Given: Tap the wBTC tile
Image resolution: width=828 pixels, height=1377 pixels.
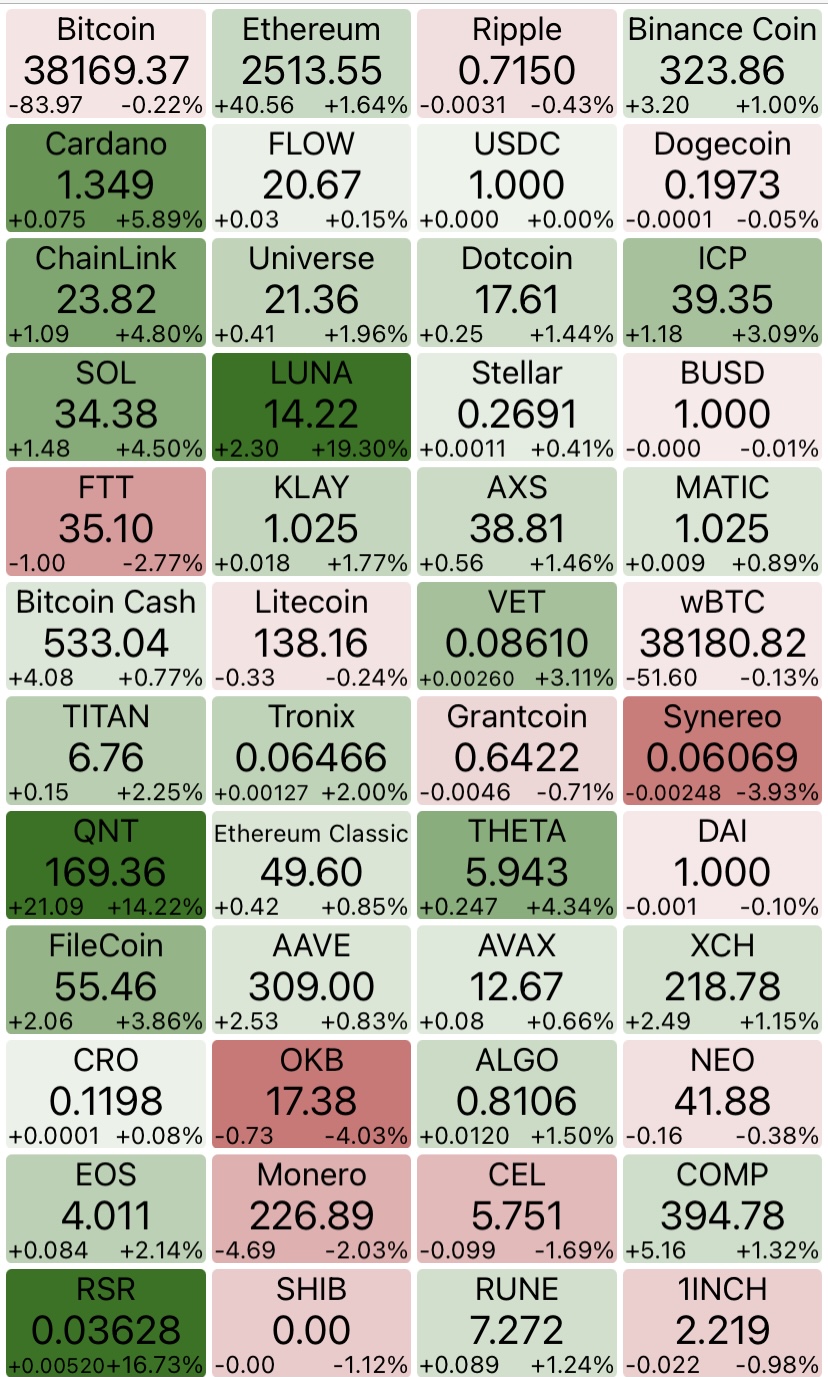Looking at the screenshot, I should click(722, 636).
